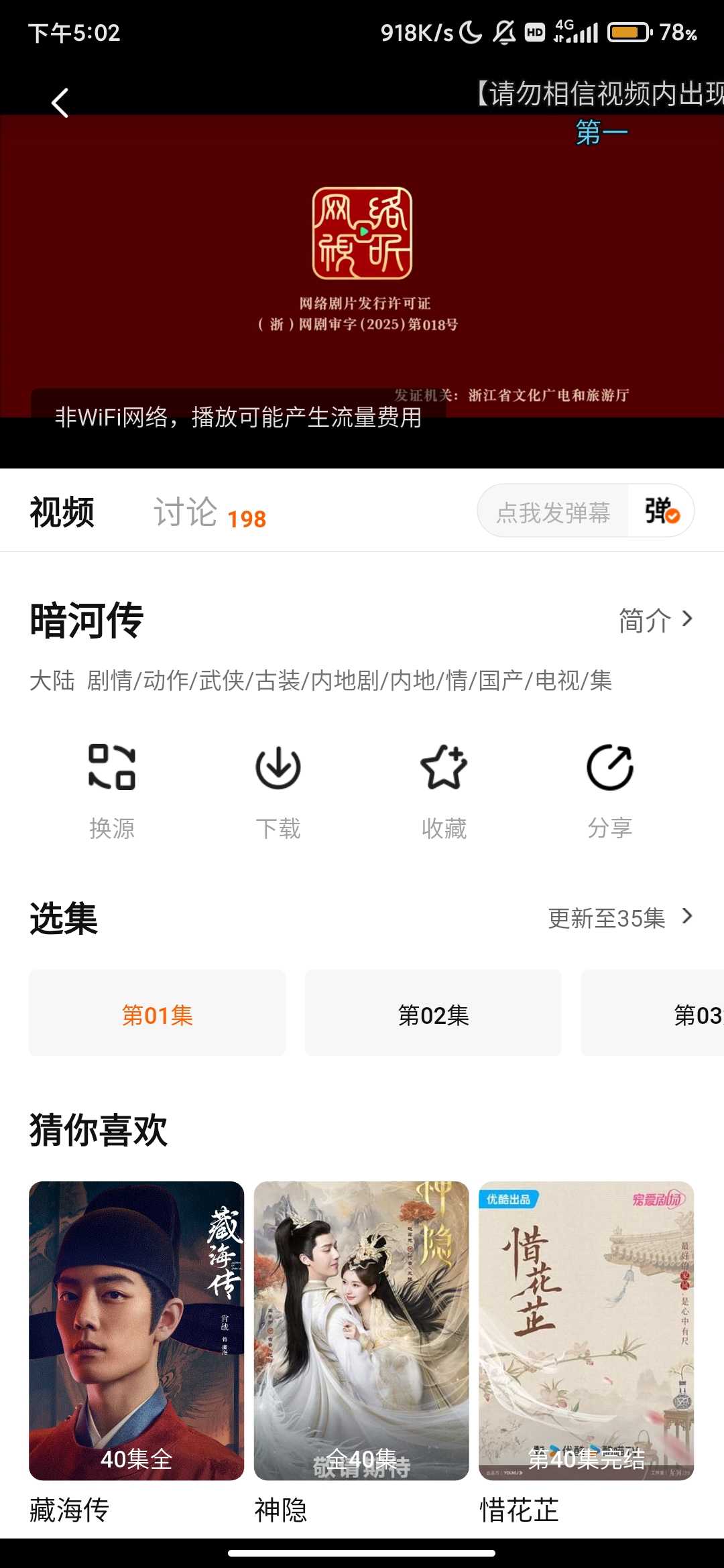Download this episode via 下载
724x1568 pixels.
coord(278,791)
